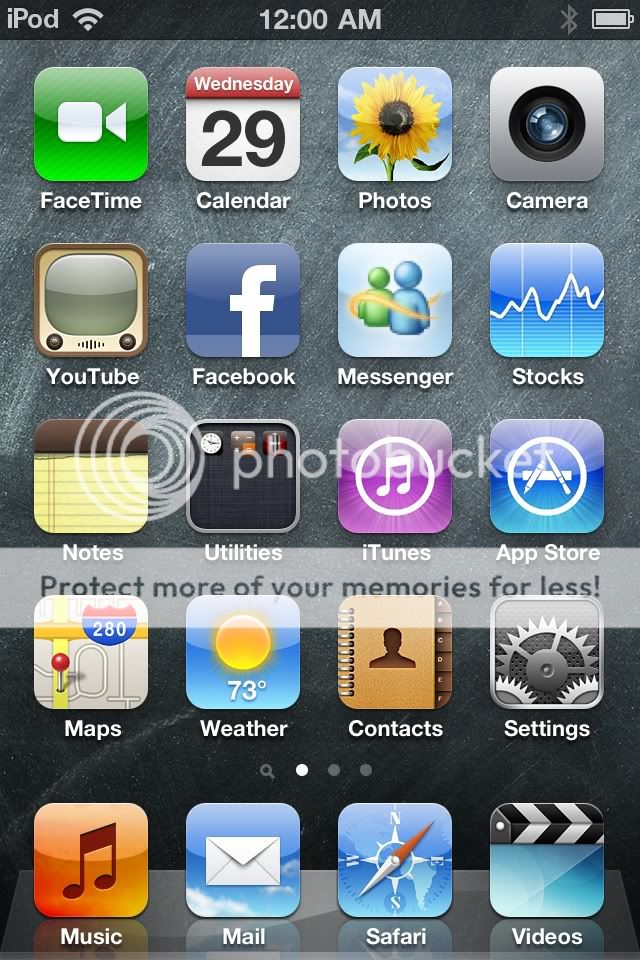Check the Stocks app
The image size is (640, 960).
click(547, 300)
